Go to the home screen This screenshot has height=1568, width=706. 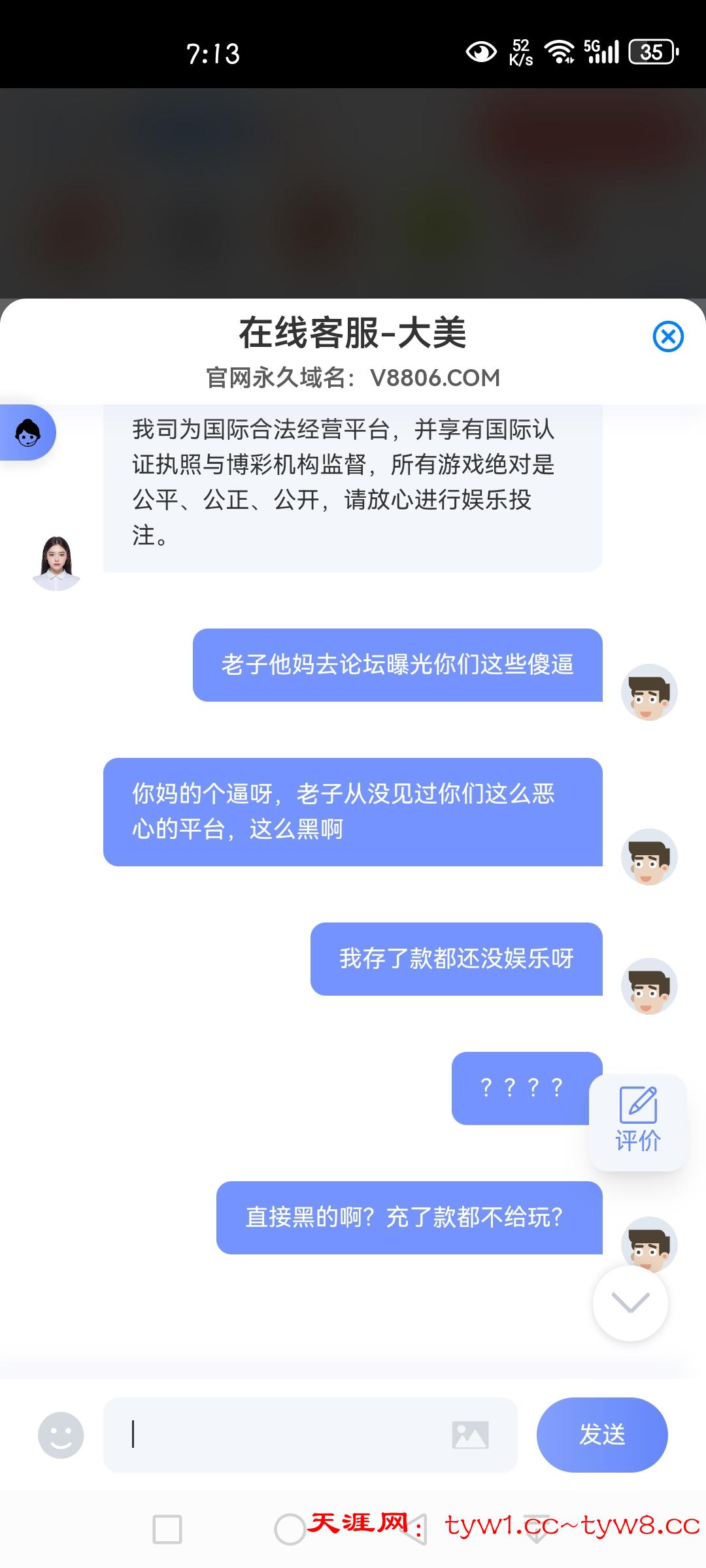point(290,1529)
